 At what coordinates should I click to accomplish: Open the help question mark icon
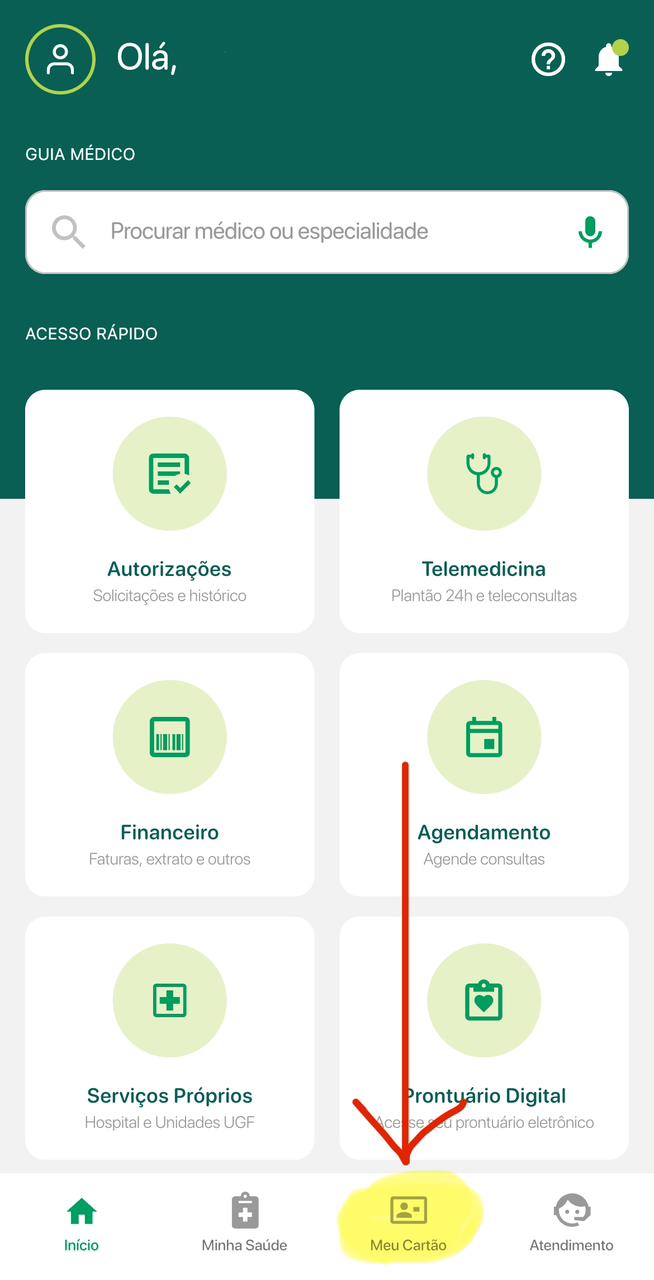[x=548, y=59]
